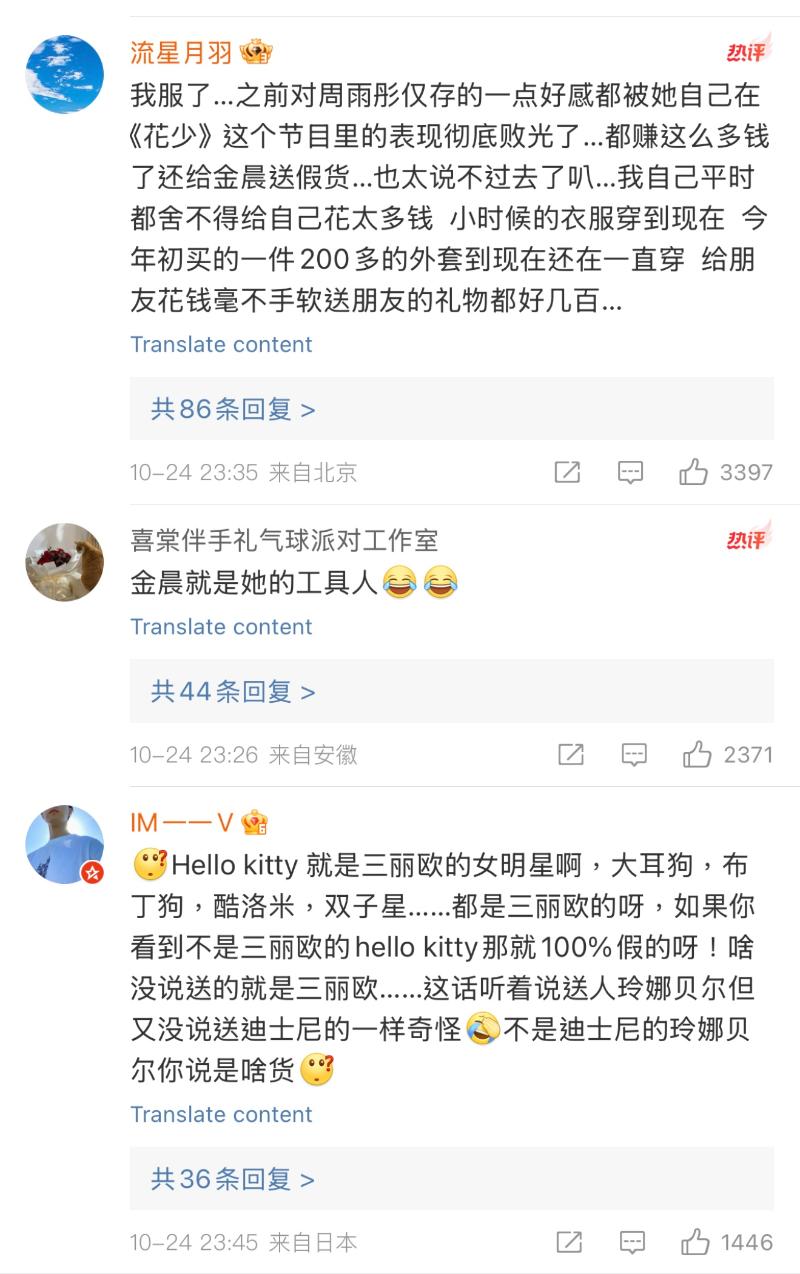800x1274 pixels.
Task: Translate 流星月羽's comment
Action: (221, 344)
